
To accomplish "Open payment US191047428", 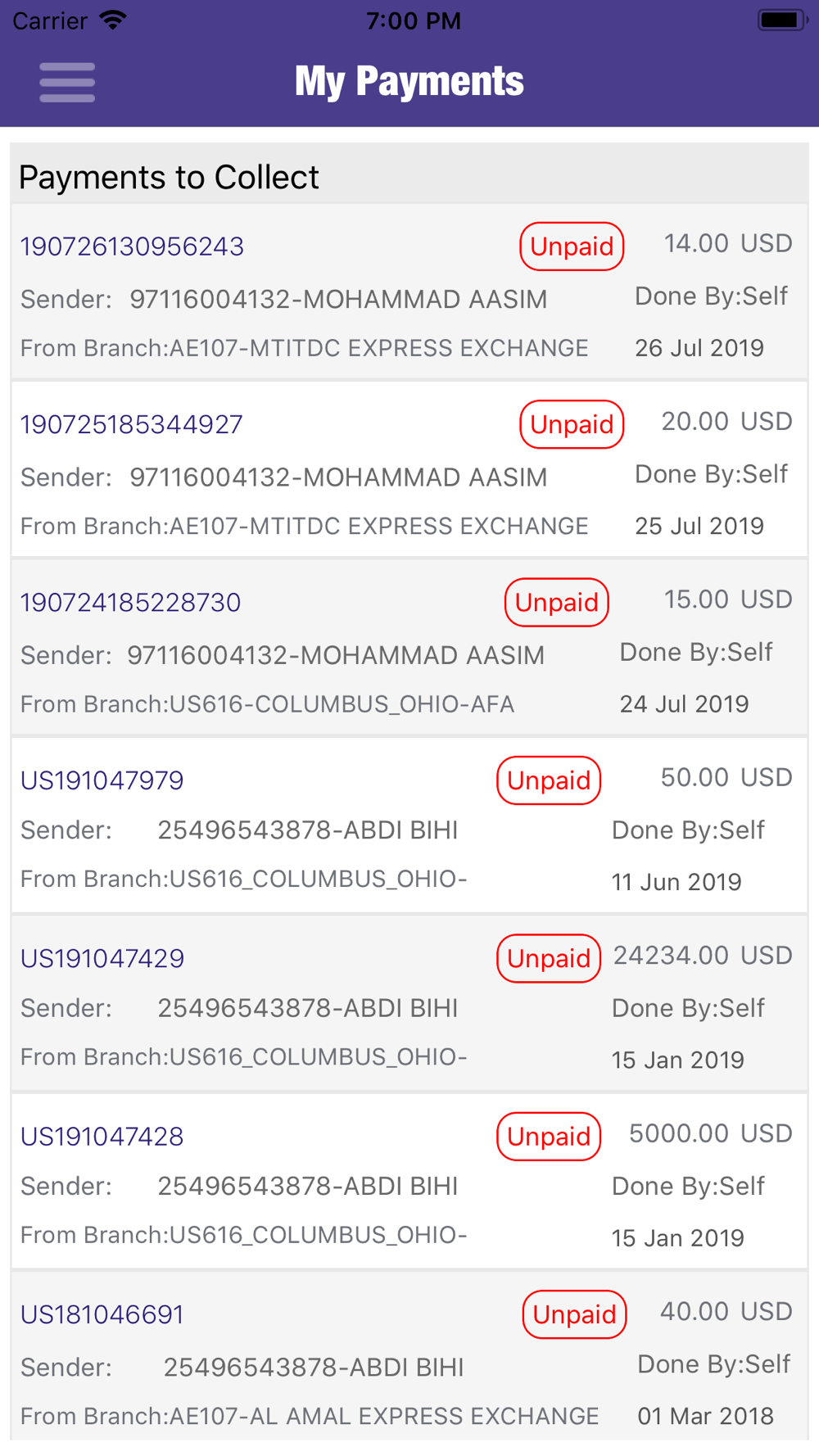I will (409, 1182).
